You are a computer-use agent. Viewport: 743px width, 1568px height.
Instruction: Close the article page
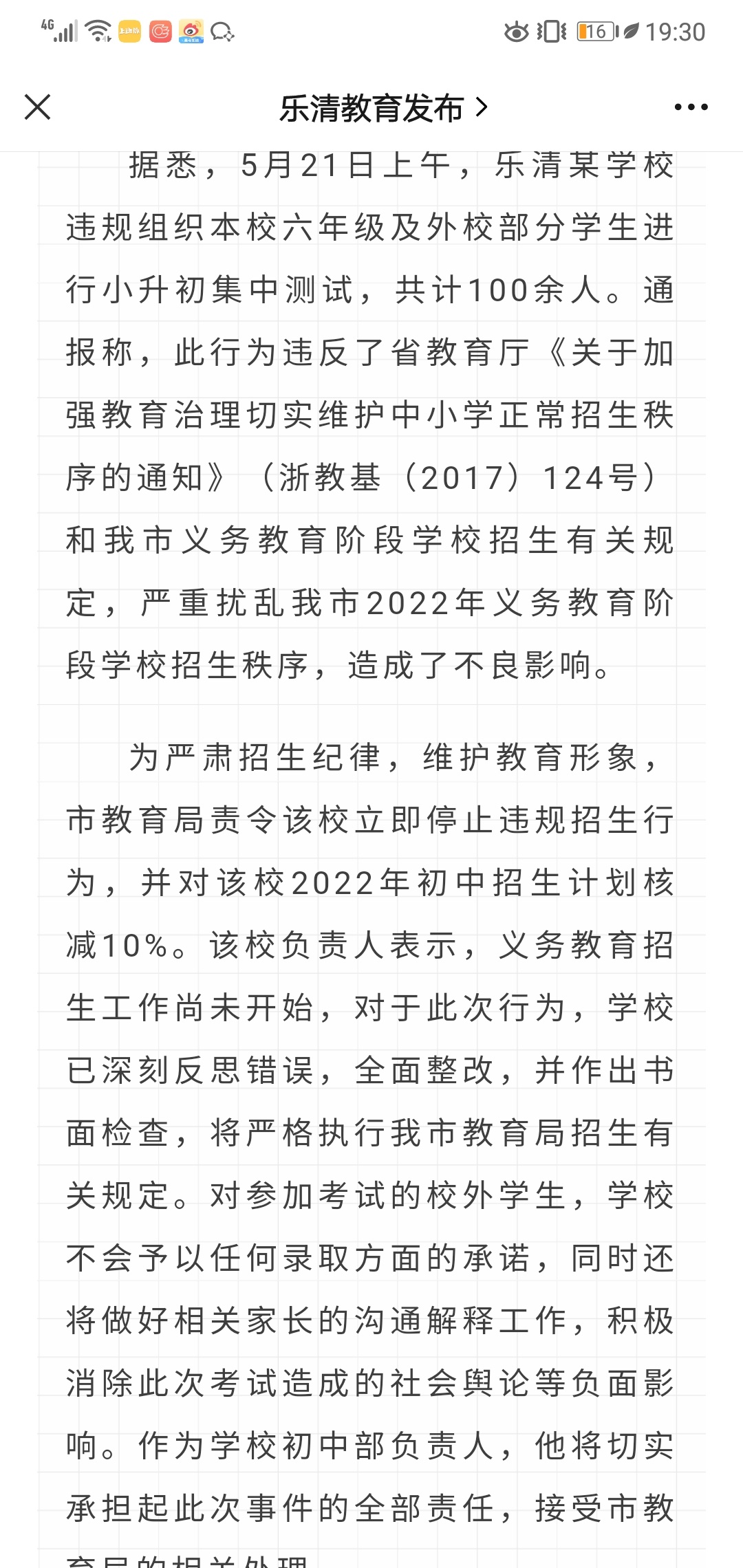pos(37,107)
